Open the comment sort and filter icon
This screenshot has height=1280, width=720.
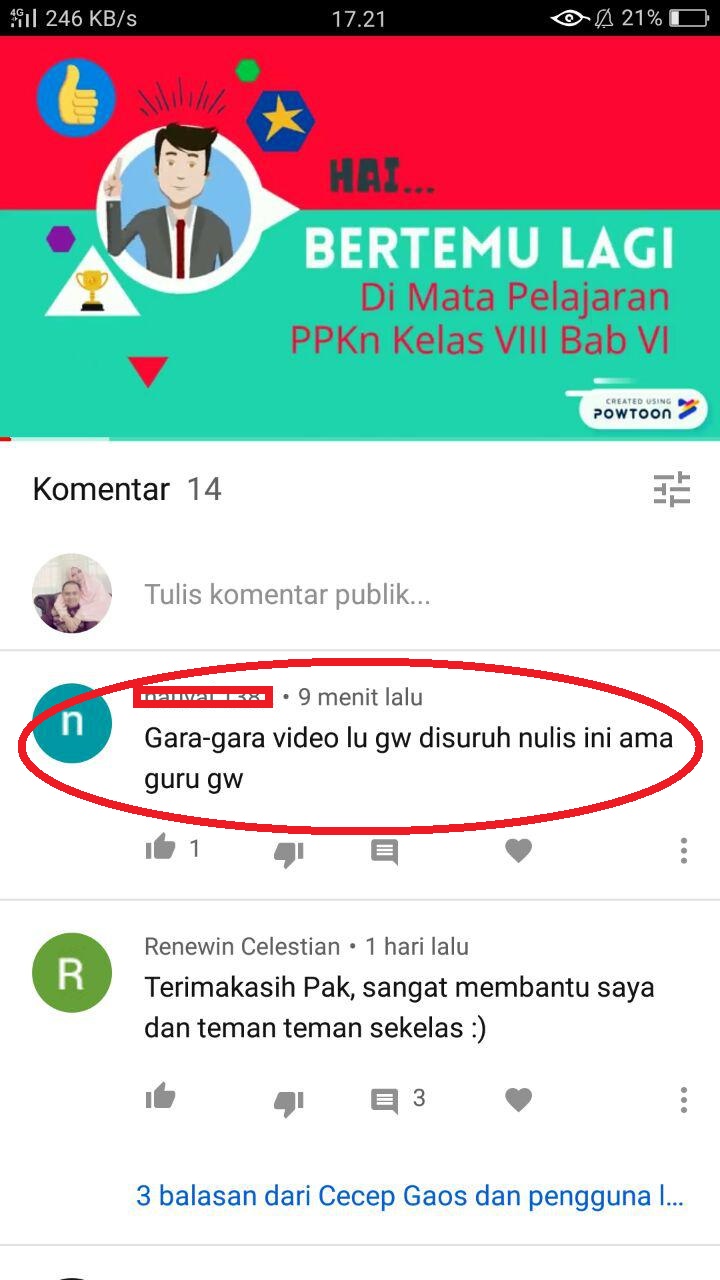(x=672, y=489)
